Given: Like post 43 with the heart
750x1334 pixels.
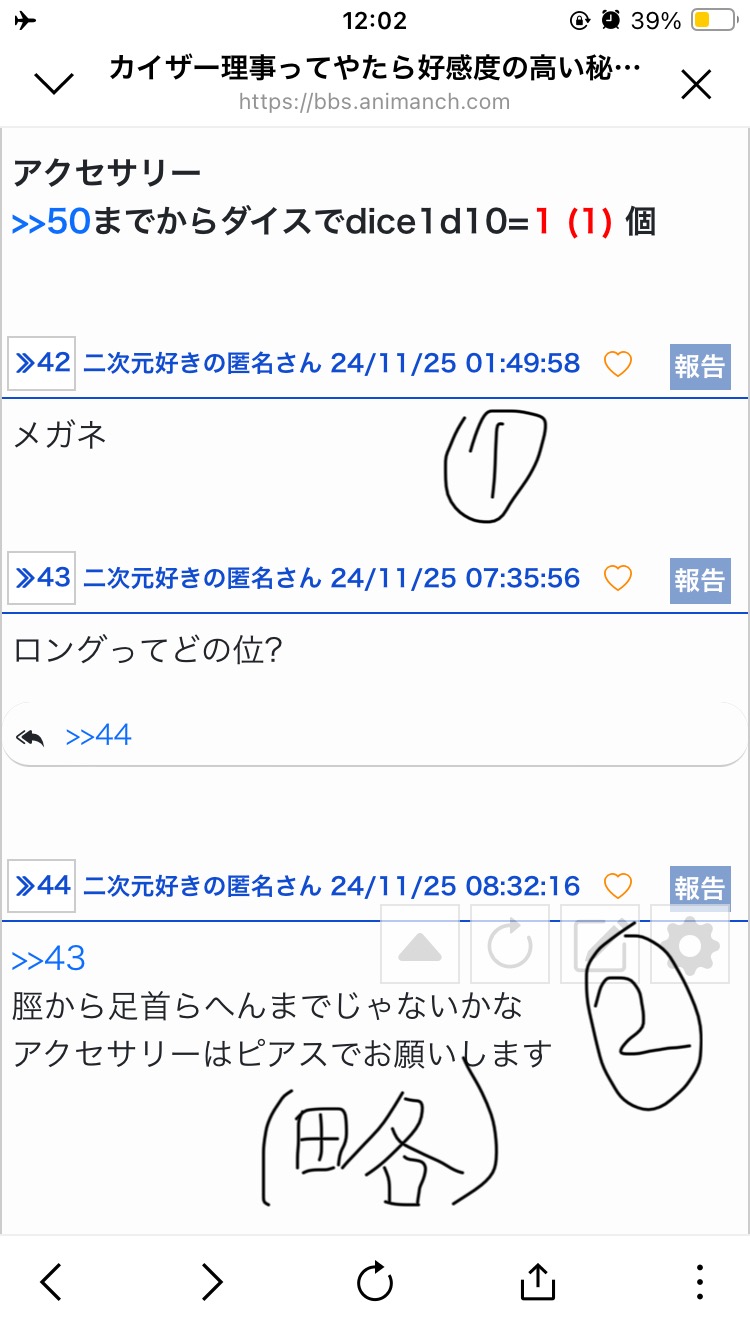Looking at the screenshot, I should pyautogui.click(x=618, y=578).
